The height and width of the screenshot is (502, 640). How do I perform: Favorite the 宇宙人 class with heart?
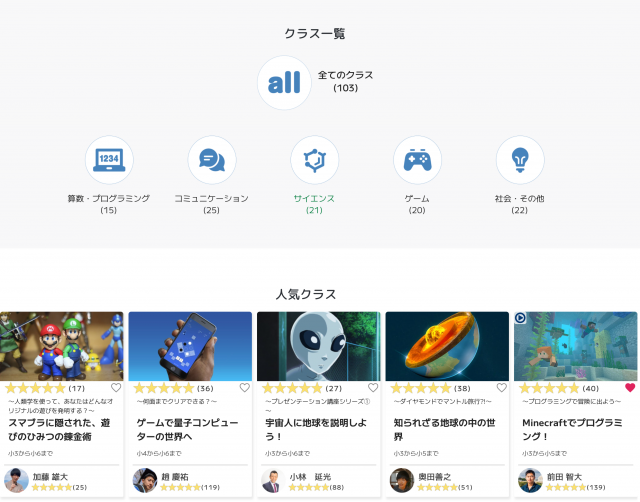click(373, 388)
